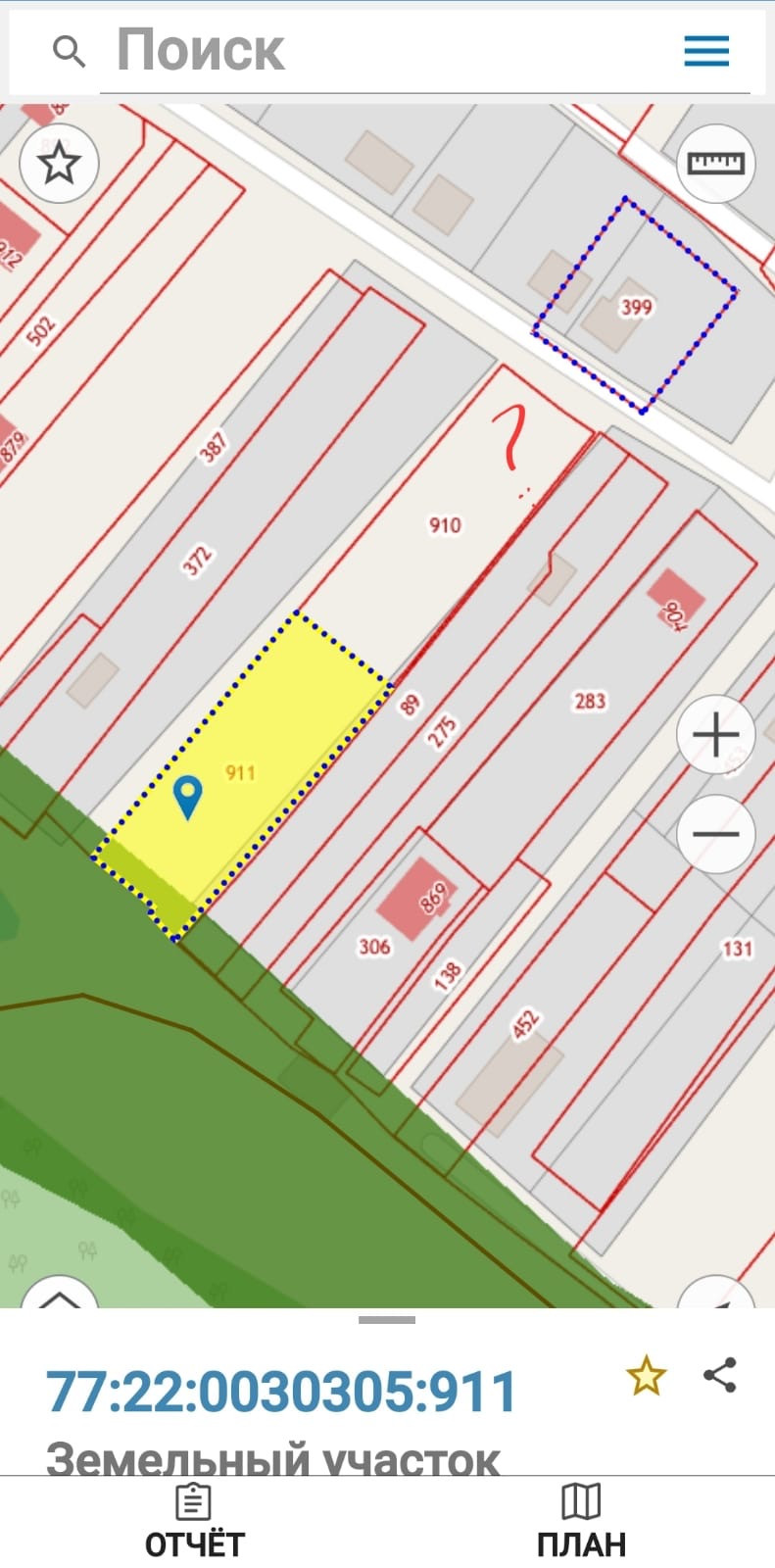Select parcel 910 on the map
Viewport: 775px width, 1568px height.
click(445, 525)
